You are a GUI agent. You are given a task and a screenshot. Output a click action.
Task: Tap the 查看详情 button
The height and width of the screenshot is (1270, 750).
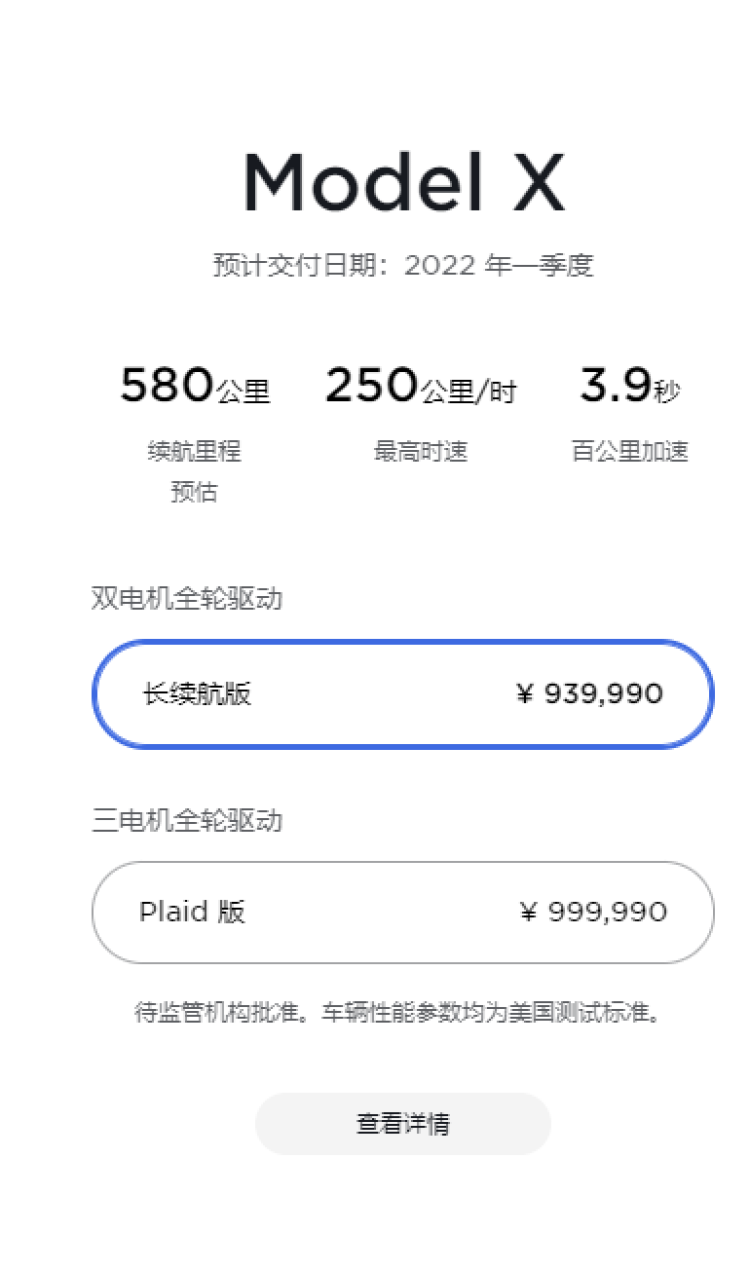tap(403, 1123)
